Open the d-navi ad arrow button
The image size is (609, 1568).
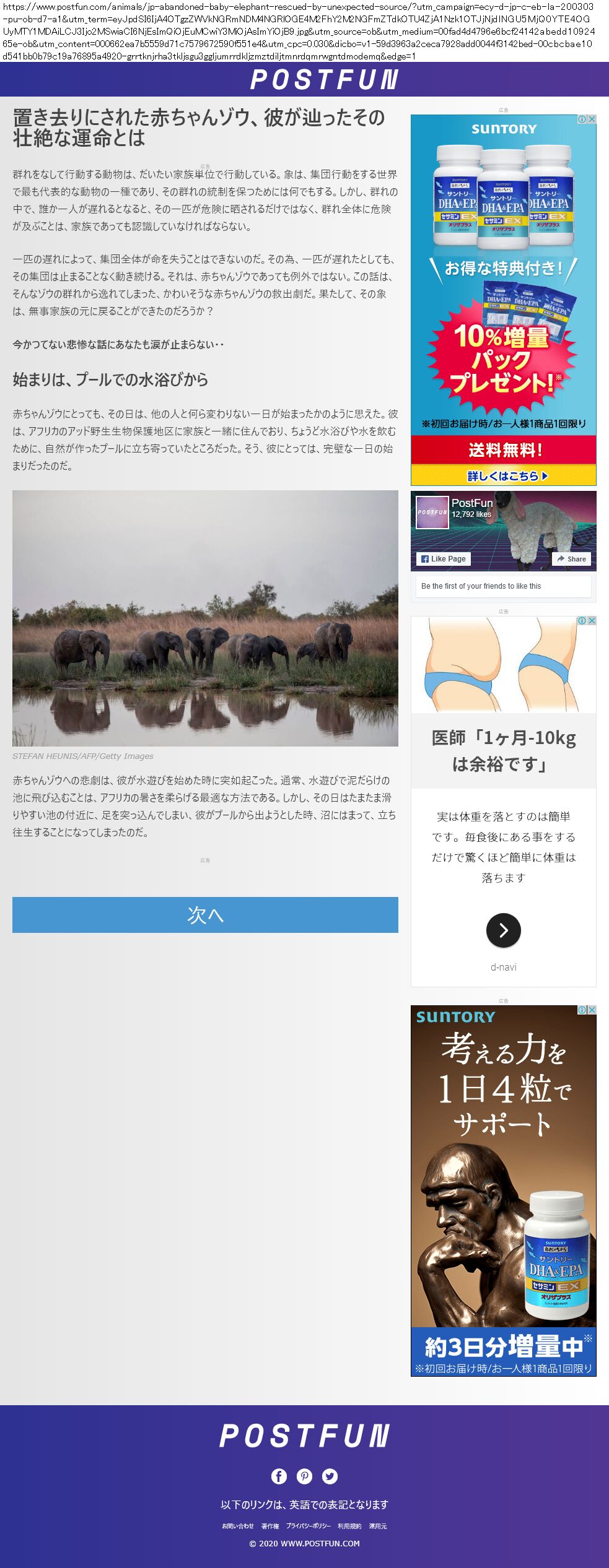coord(503,930)
